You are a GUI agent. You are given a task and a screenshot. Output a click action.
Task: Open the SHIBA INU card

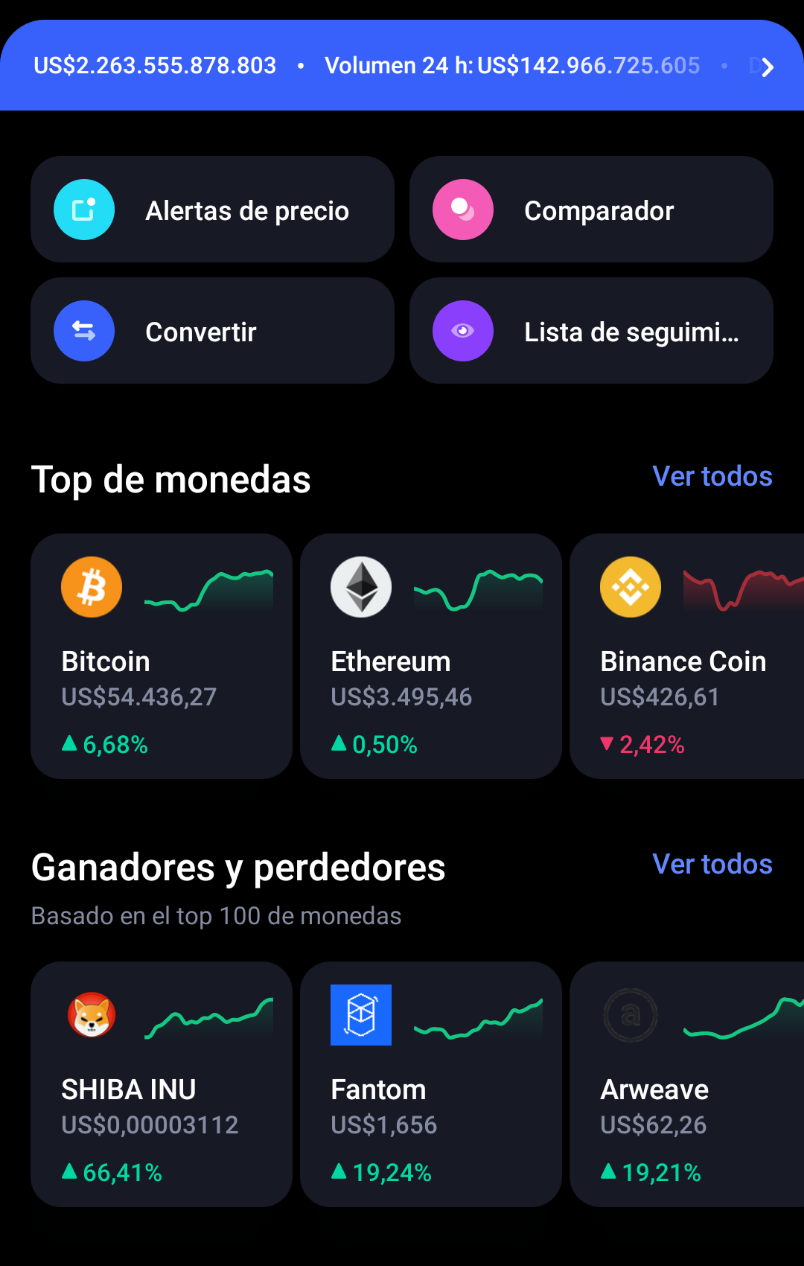pyautogui.click(x=161, y=1084)
